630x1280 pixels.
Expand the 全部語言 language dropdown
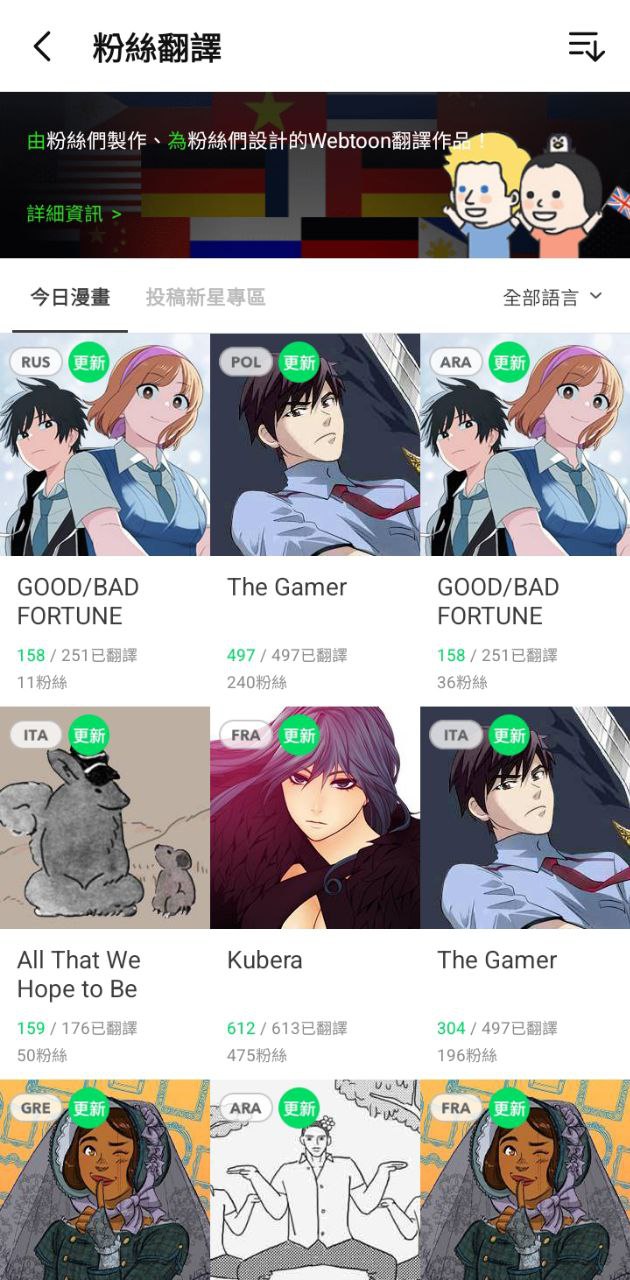pos(552,297)
